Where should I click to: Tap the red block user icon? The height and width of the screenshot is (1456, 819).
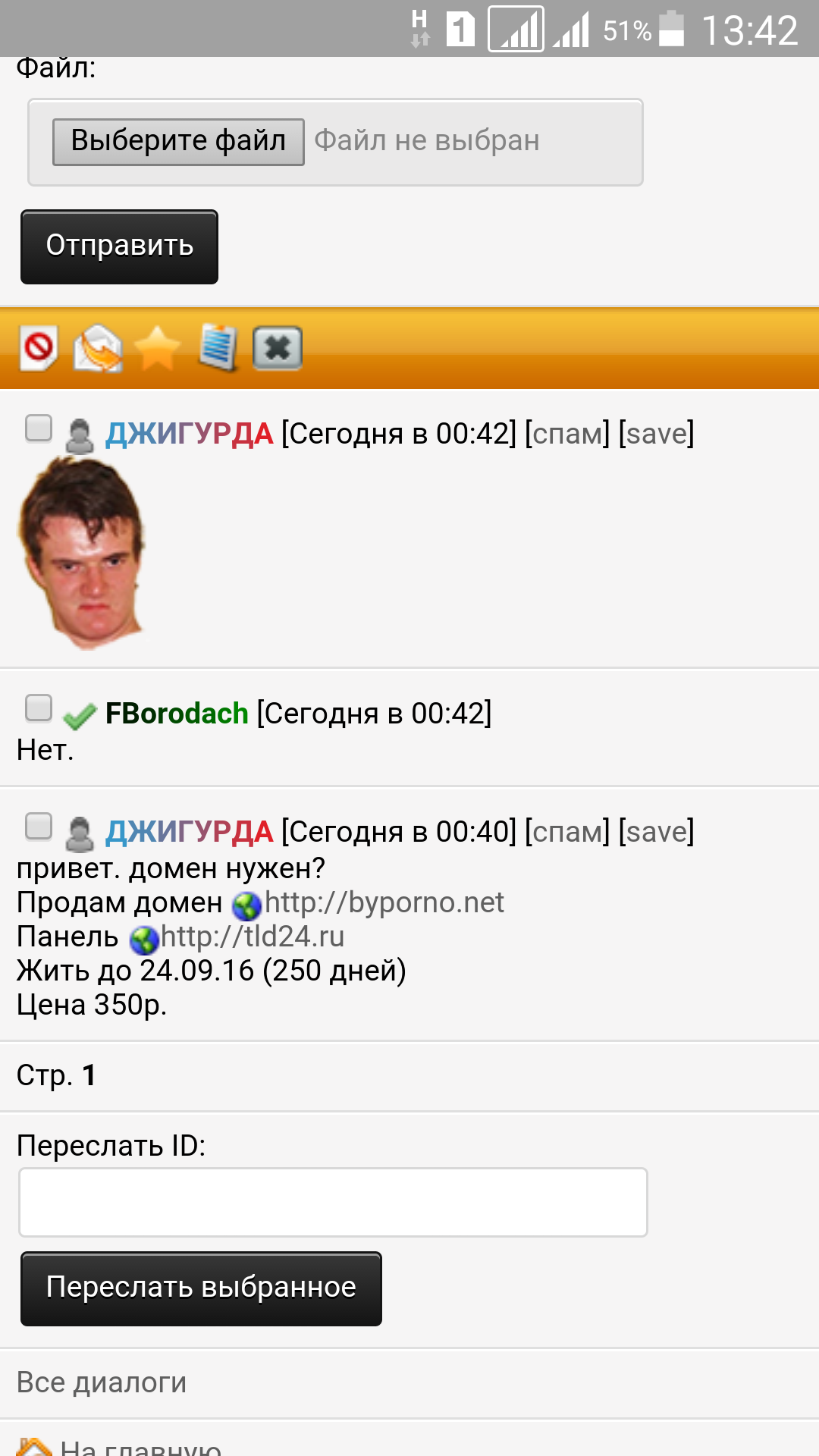pos(39,348)
